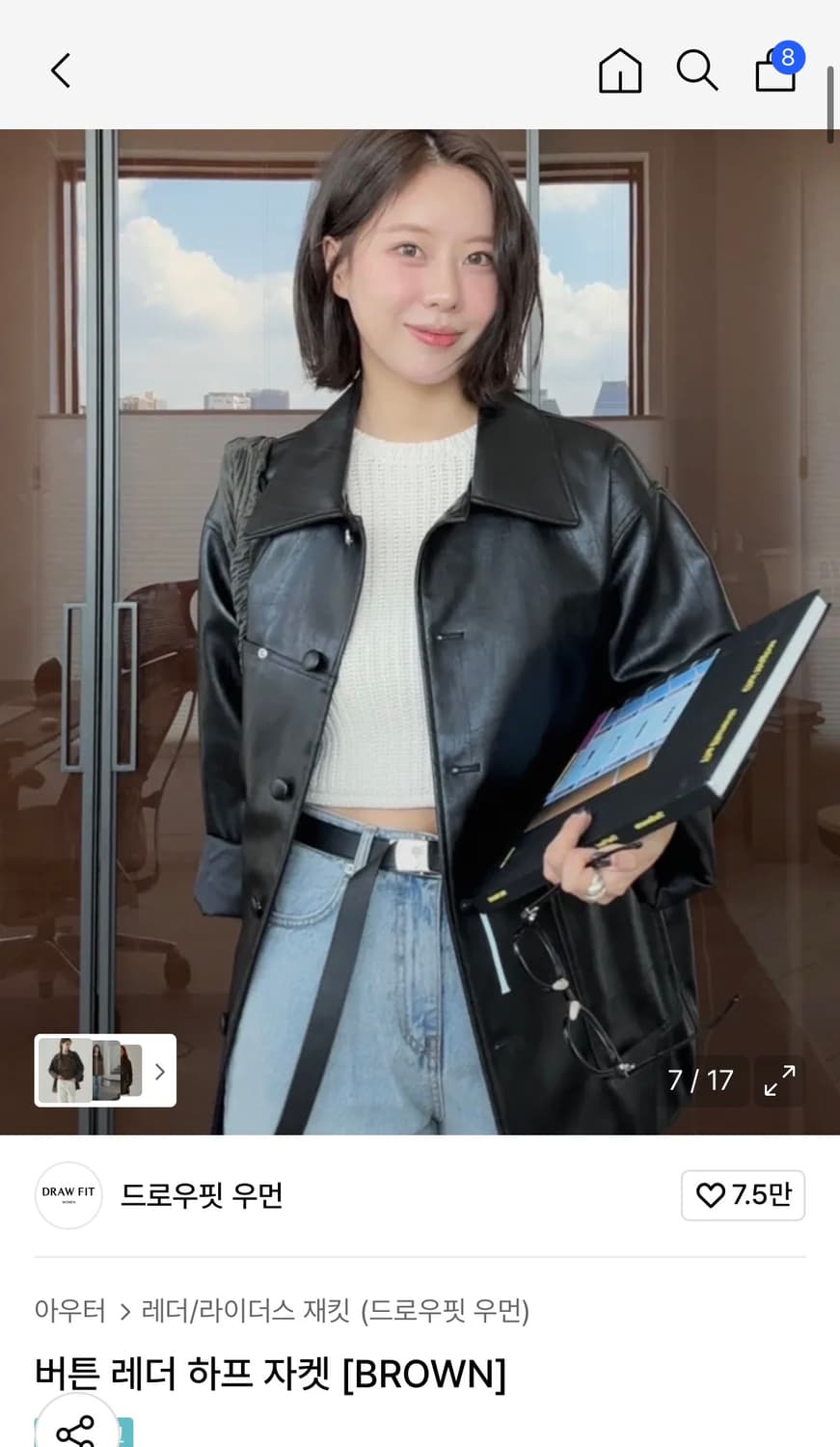Screen dimensions: 840x1447
Task: Select the 아우터 category in the breadcrumb
Action: [70, 1311]
